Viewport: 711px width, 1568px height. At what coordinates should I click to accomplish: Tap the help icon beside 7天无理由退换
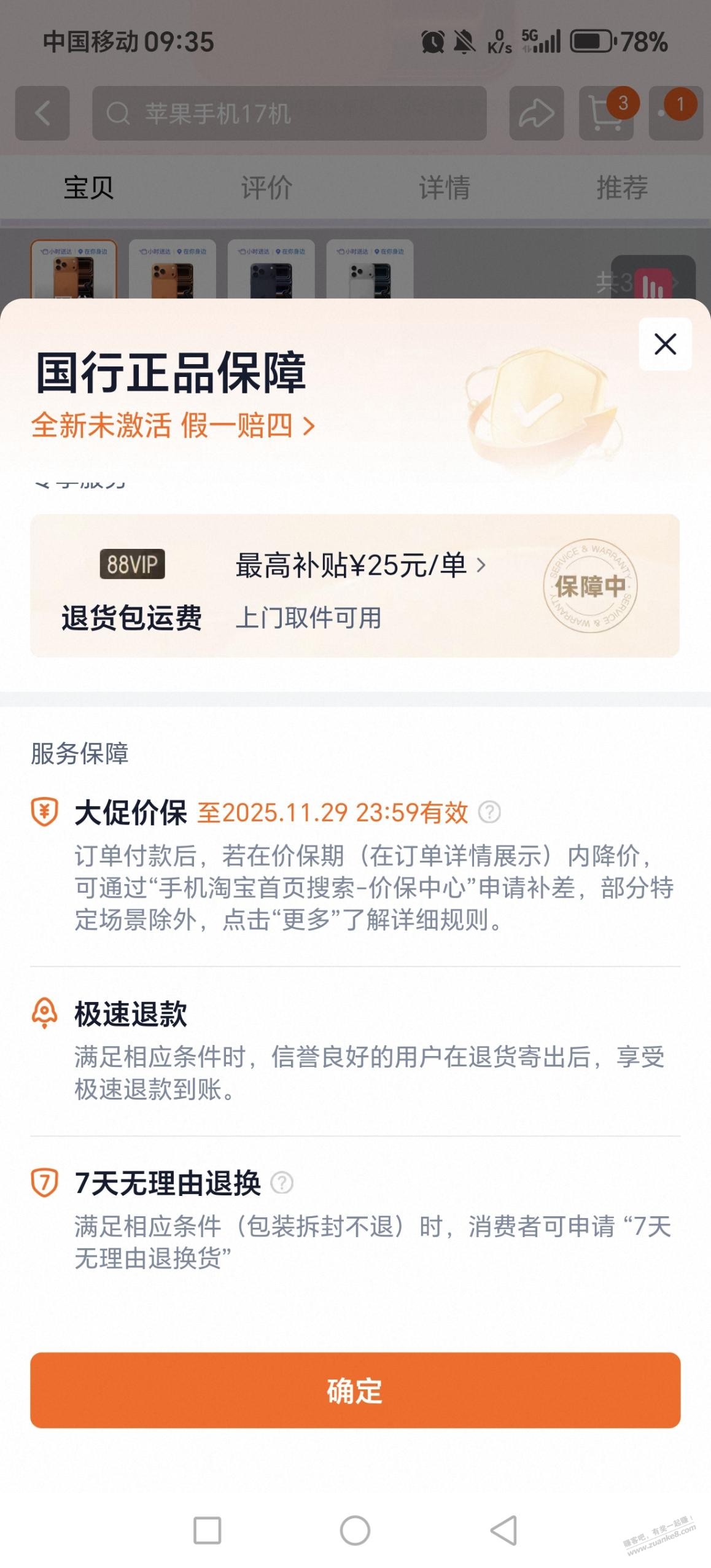[282, 1182]
